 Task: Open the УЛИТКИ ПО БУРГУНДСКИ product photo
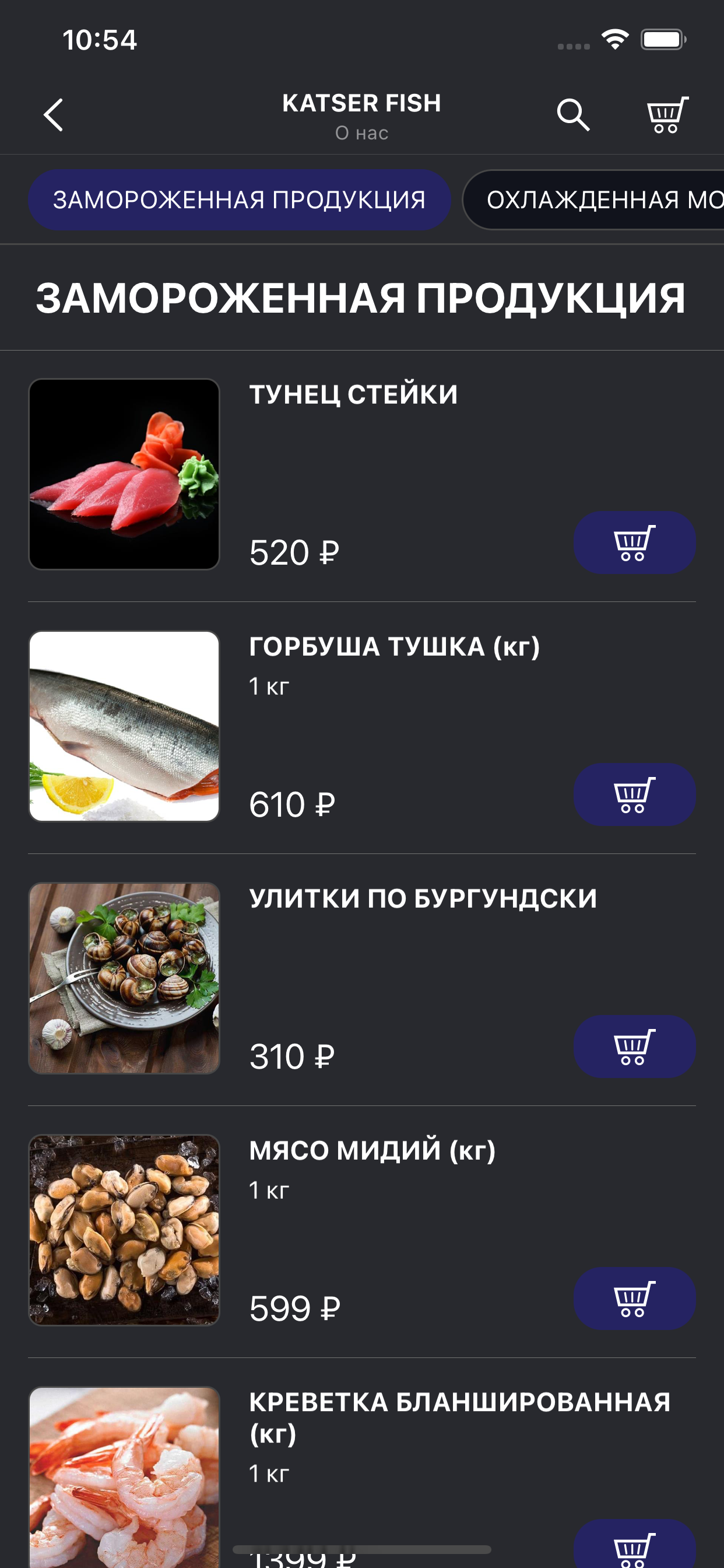click(x=124, y=978)
